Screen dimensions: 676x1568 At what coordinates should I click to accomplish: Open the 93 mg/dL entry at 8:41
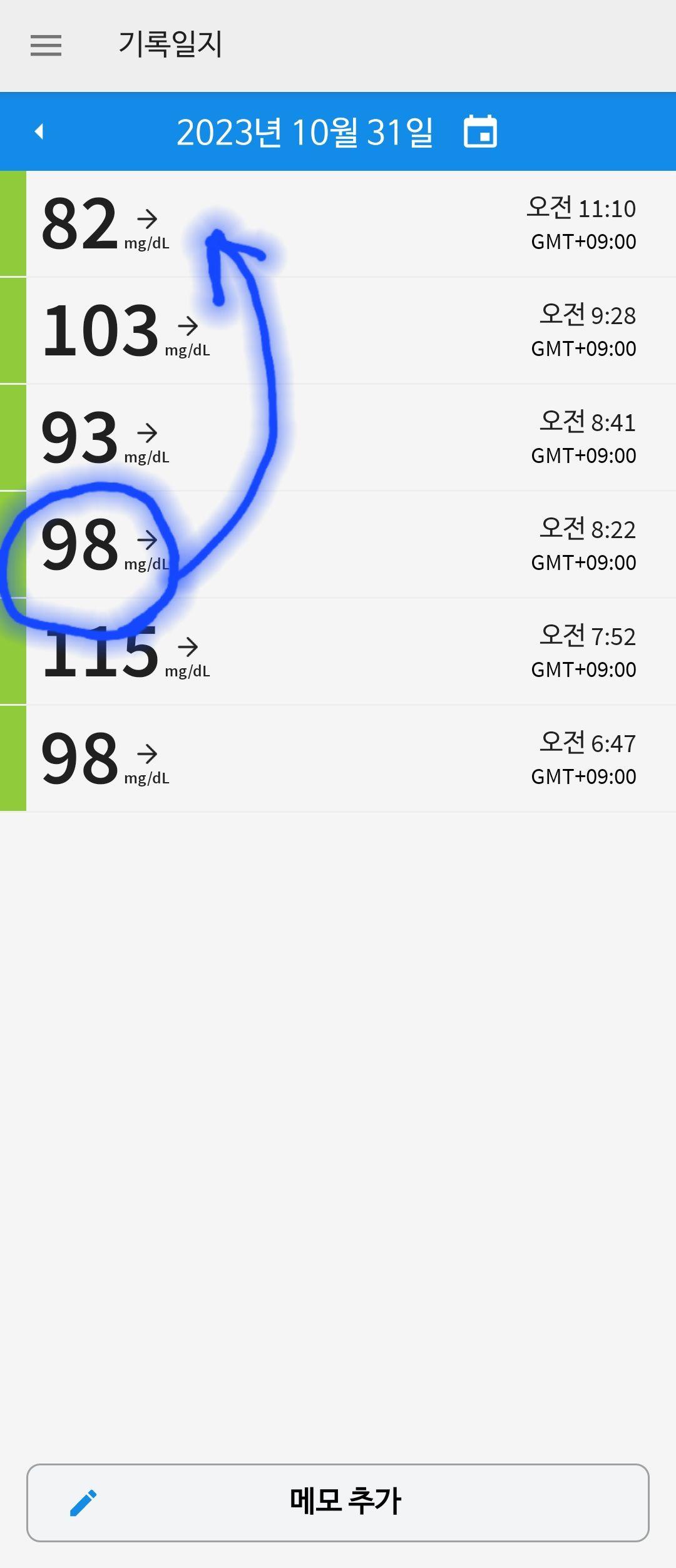click(x=351, y=438)
